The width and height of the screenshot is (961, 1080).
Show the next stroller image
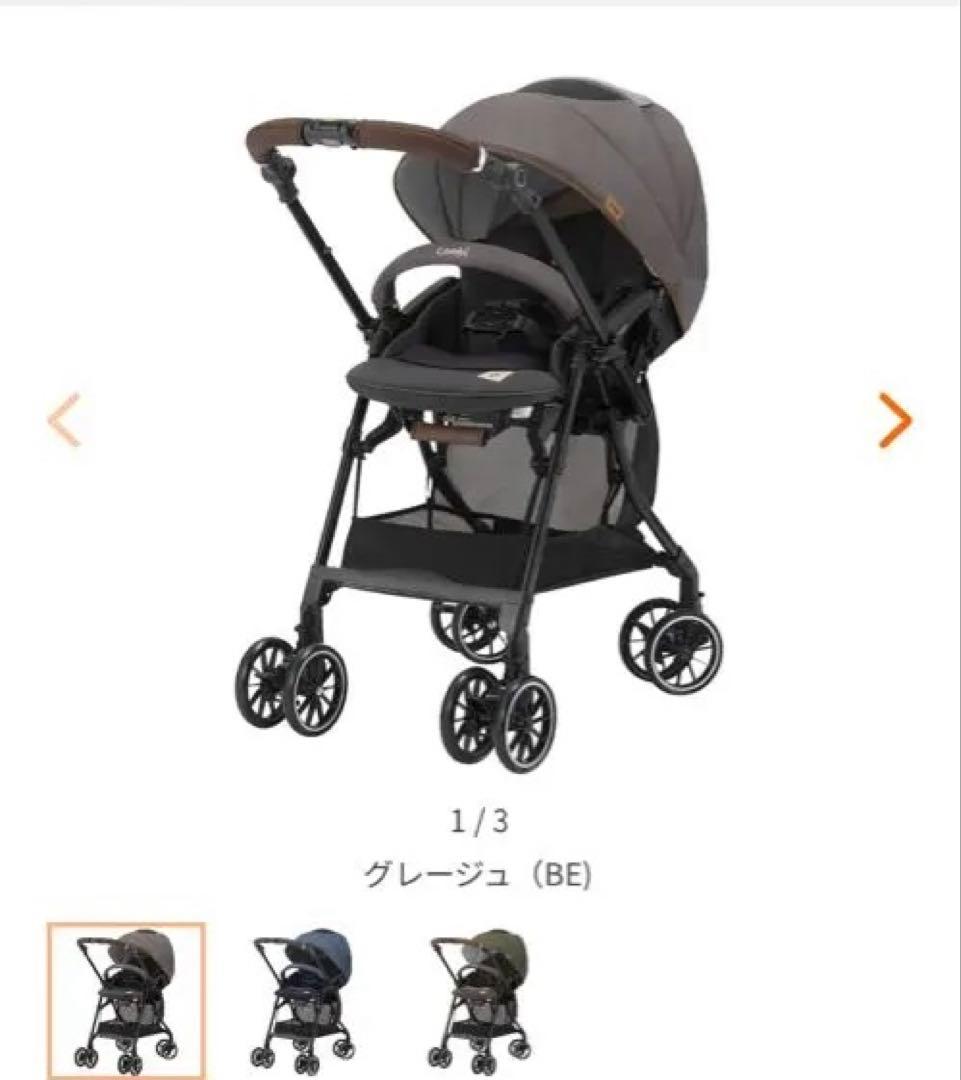click(895, 420)
